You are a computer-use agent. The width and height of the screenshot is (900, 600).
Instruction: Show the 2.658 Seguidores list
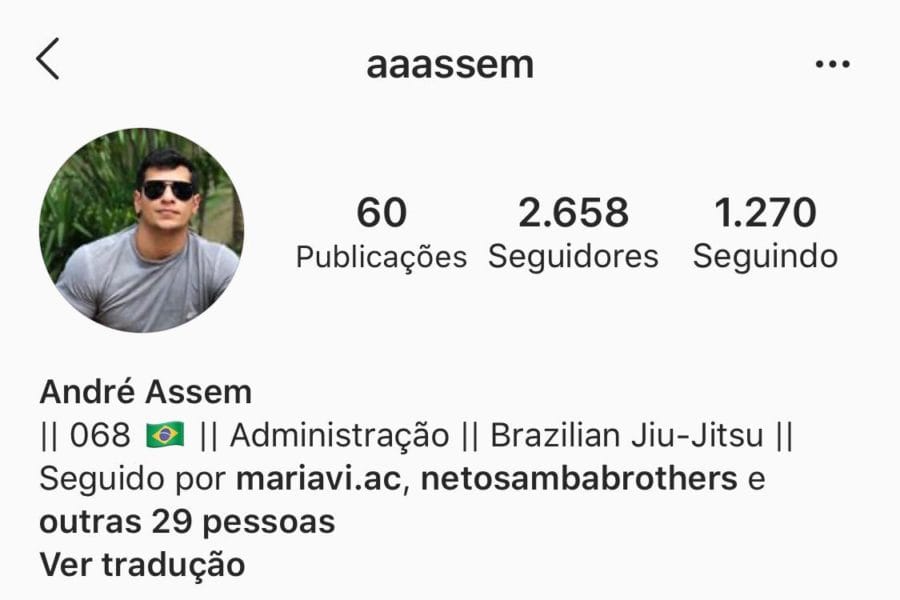click(573, 234)
